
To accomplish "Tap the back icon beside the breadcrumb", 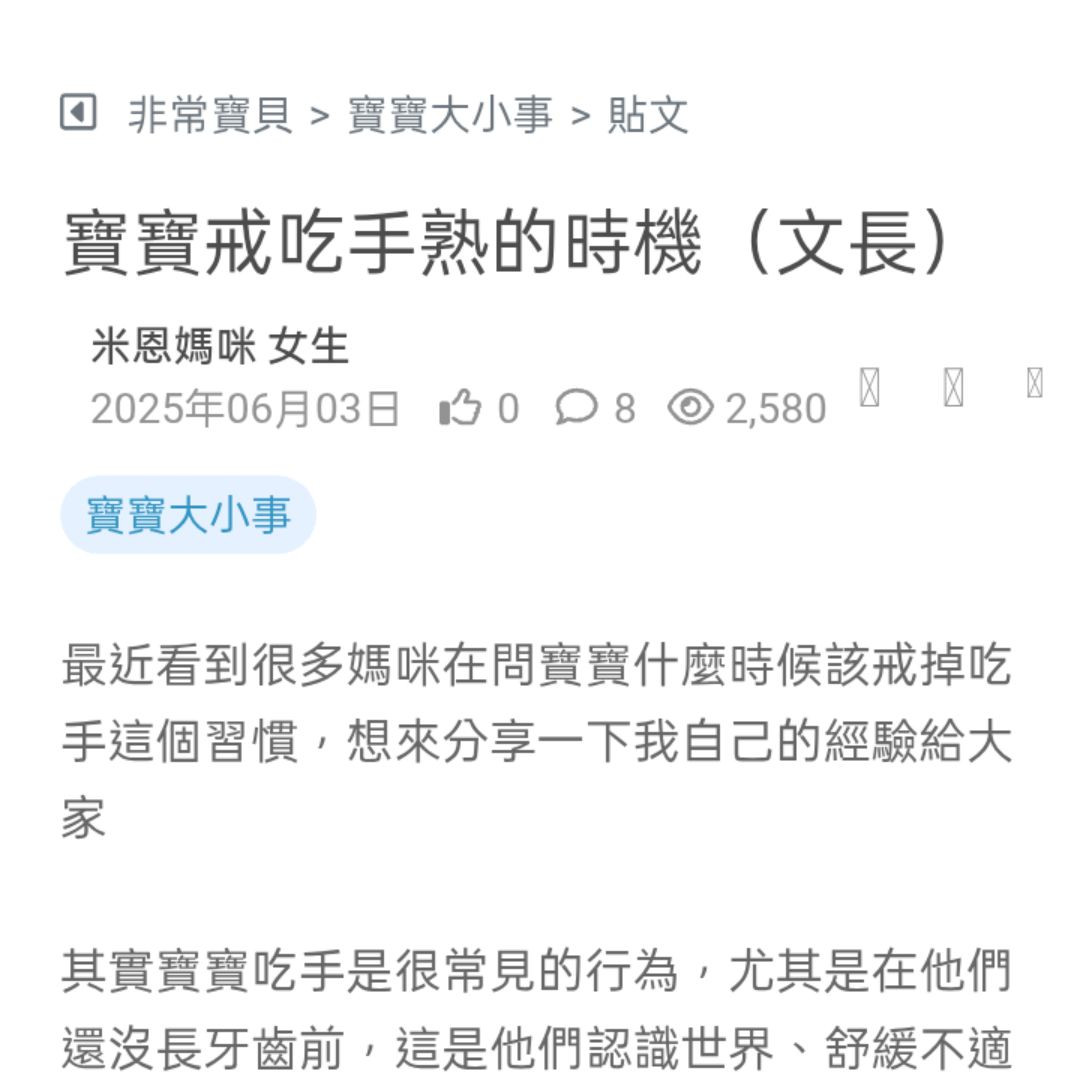I will (78, 113).
